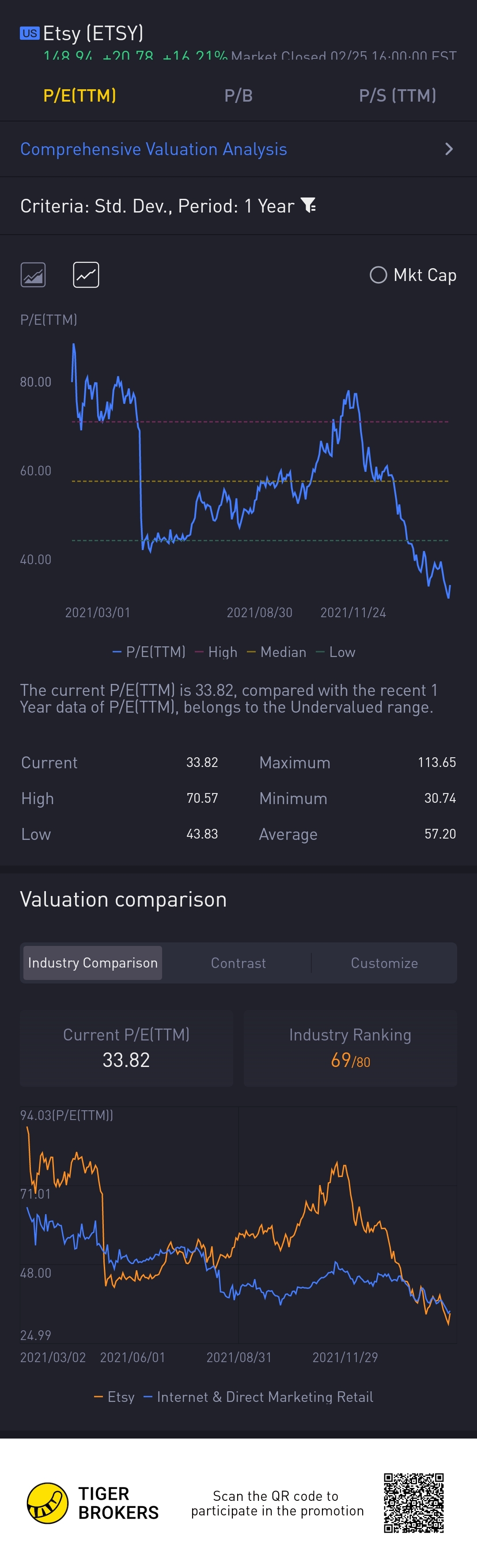Open Comprehensive Valuation Analysis
This screenshot has width=477, height=1568.
[238, 149]
